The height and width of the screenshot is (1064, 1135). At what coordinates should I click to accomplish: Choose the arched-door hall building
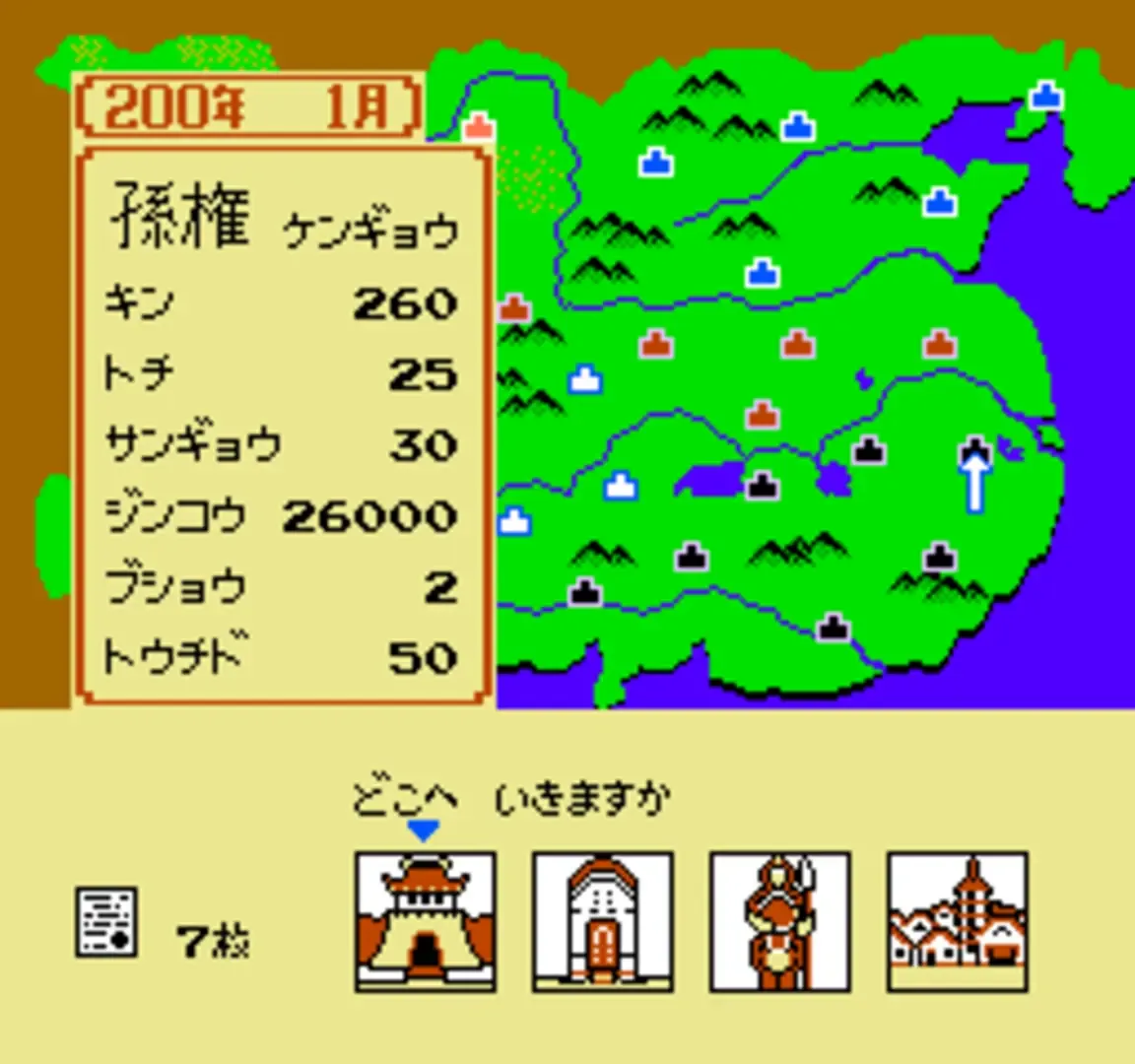click(602, 921)
